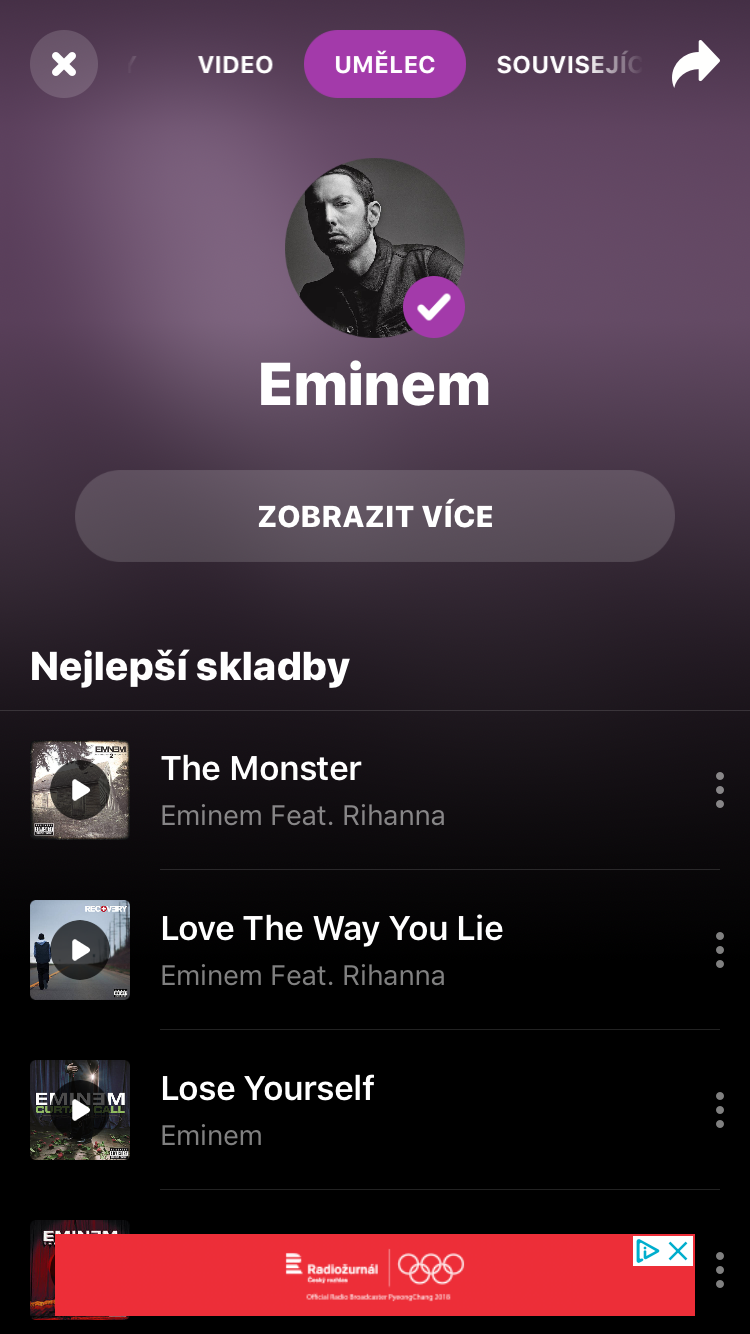Switch to the SOUVISEJÍCÍ tab
The height and width of the screenshot is (1334, 750).
[x=568, y=65]
